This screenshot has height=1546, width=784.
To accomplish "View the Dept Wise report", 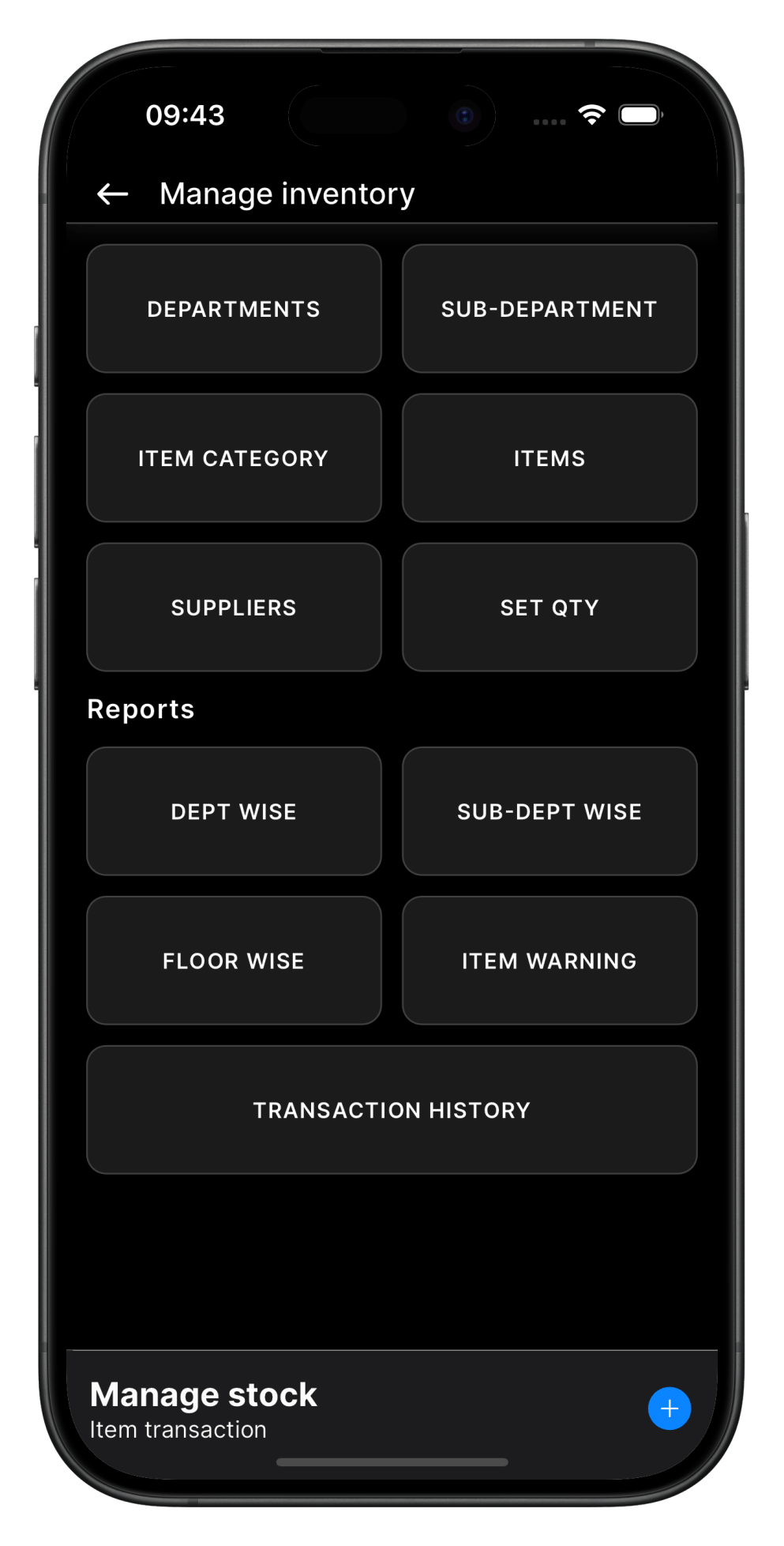I will 234,811.
